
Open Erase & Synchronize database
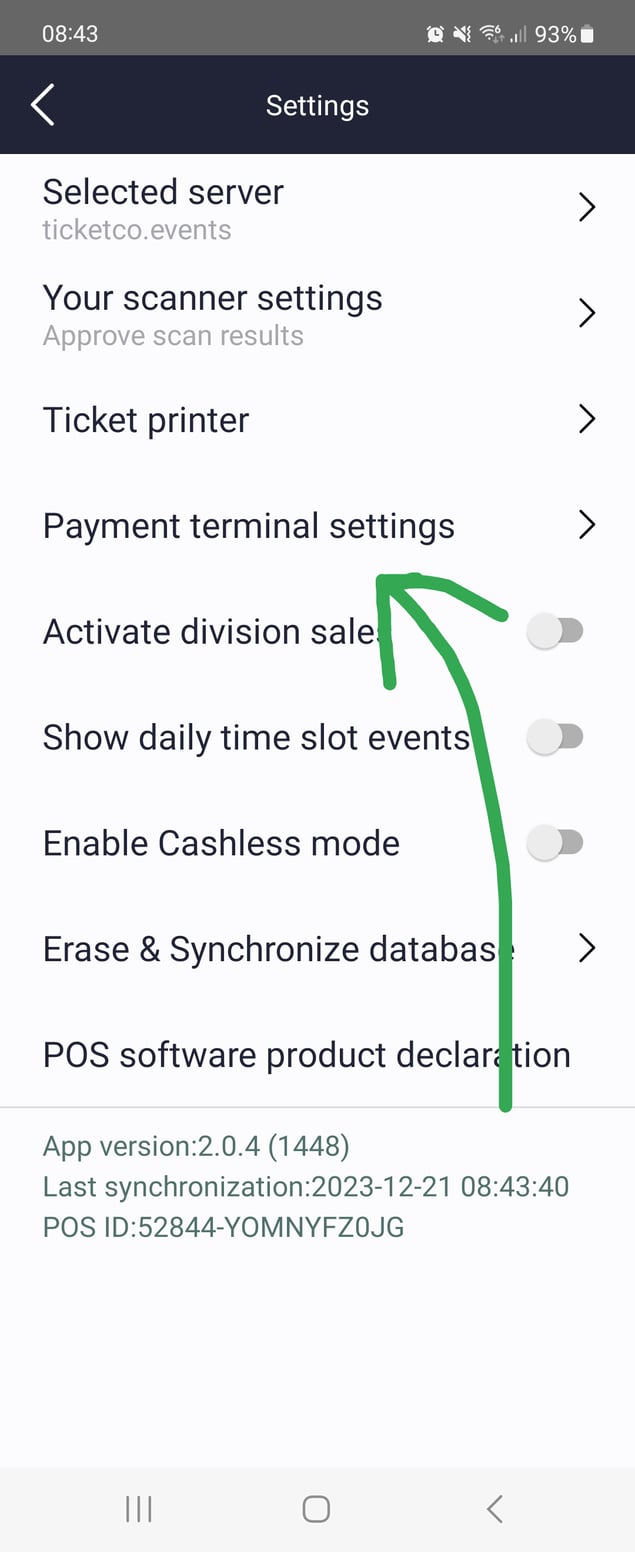tap(317, 949)
